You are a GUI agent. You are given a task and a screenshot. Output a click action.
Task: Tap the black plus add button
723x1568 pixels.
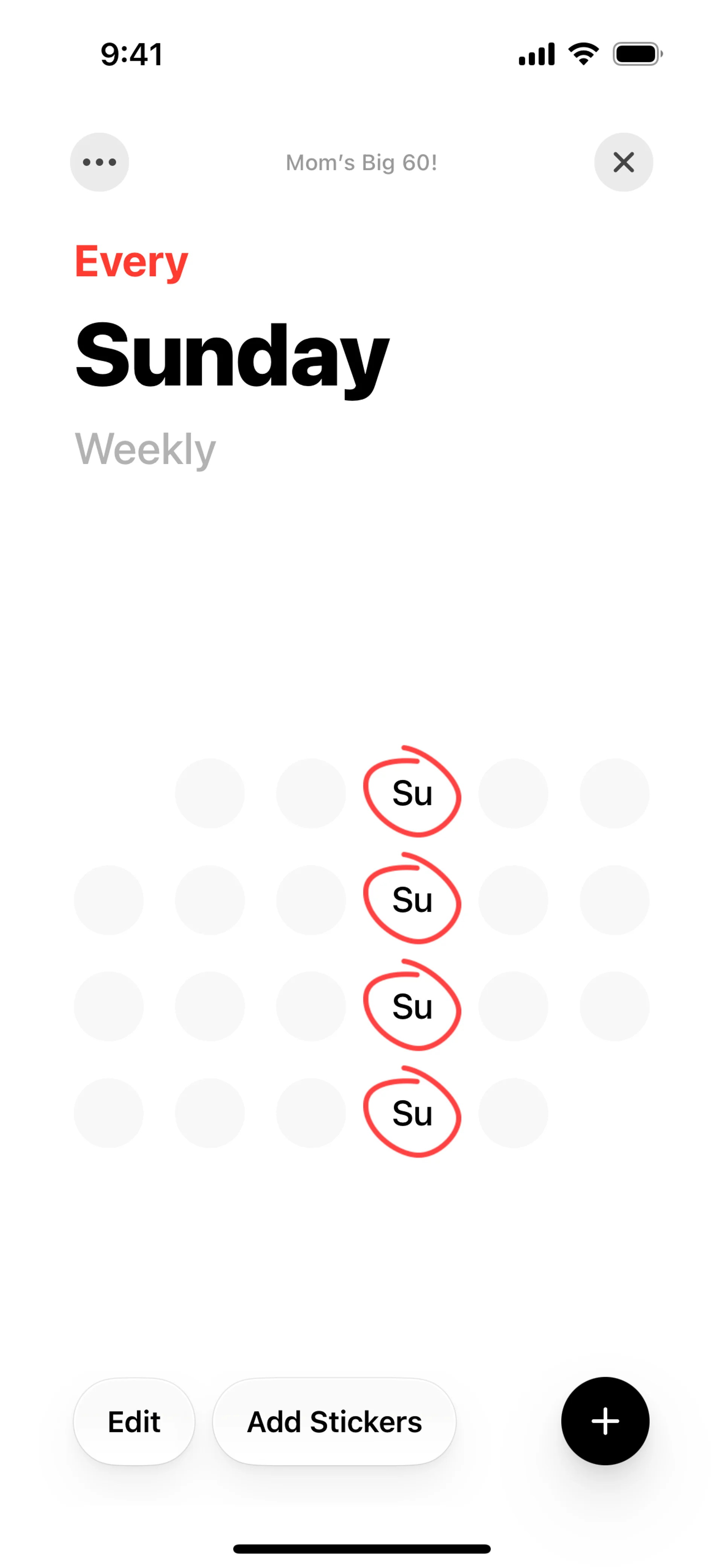click(x=605, y=1421)
